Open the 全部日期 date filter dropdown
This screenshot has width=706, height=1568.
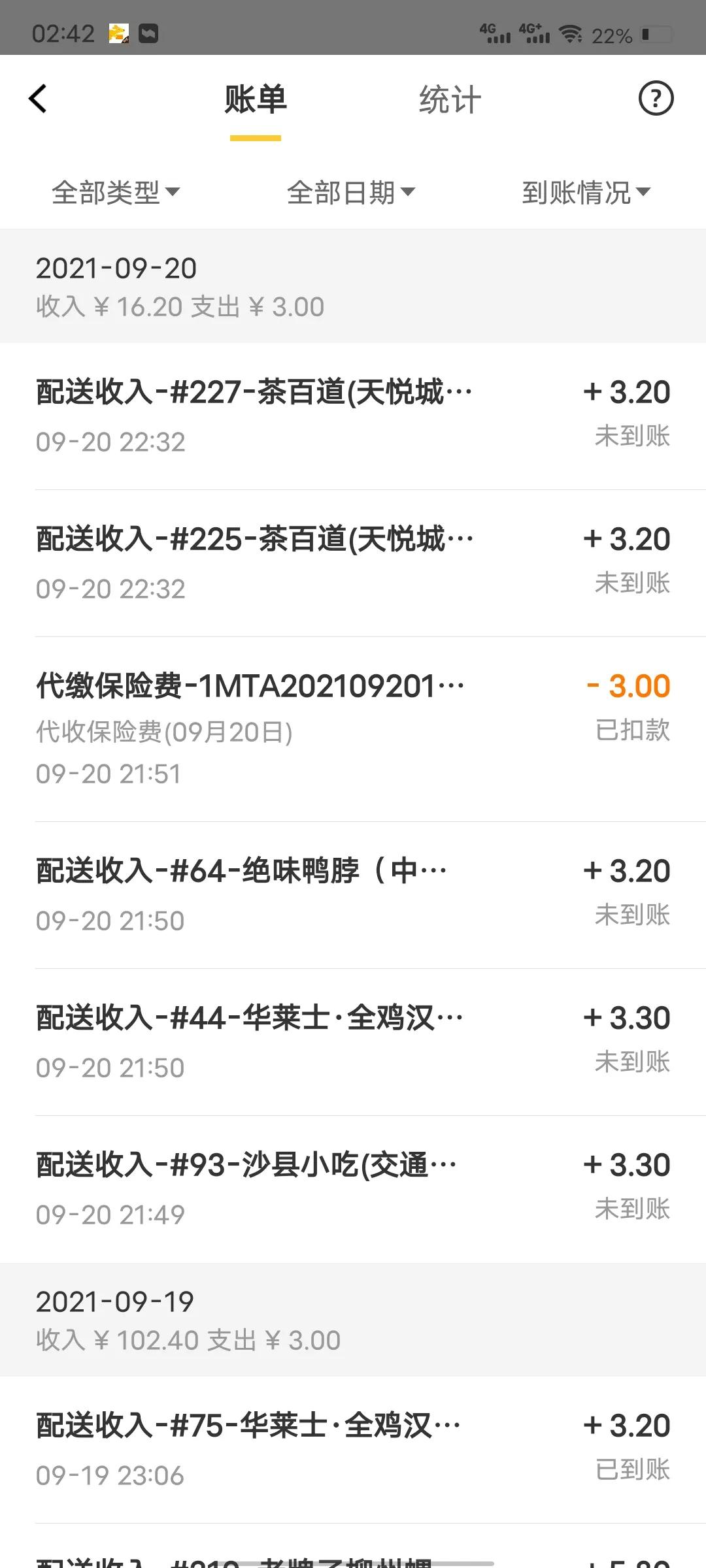[351, 191]
